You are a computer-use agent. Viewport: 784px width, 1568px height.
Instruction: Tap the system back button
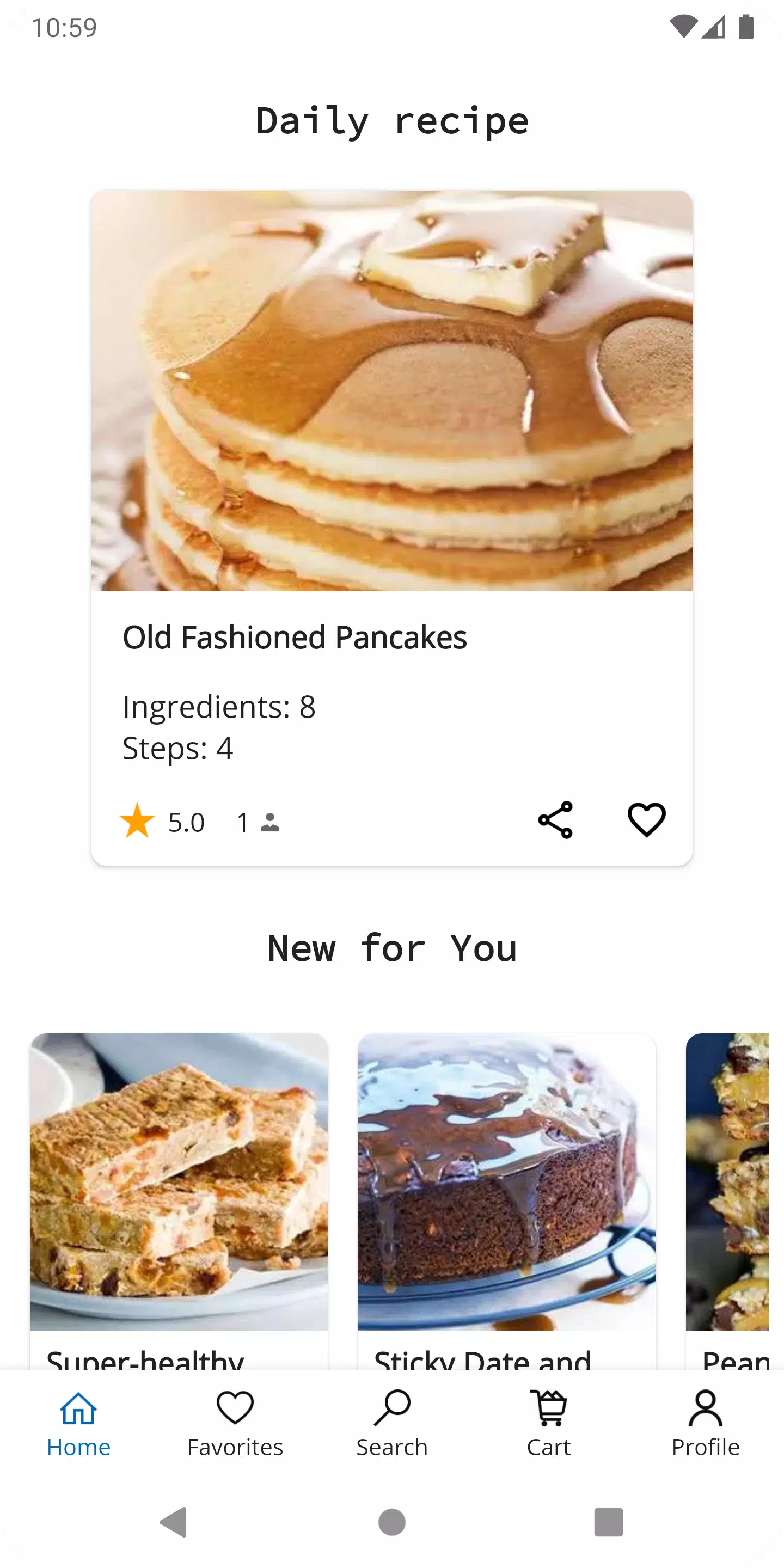pos(174,1522)
